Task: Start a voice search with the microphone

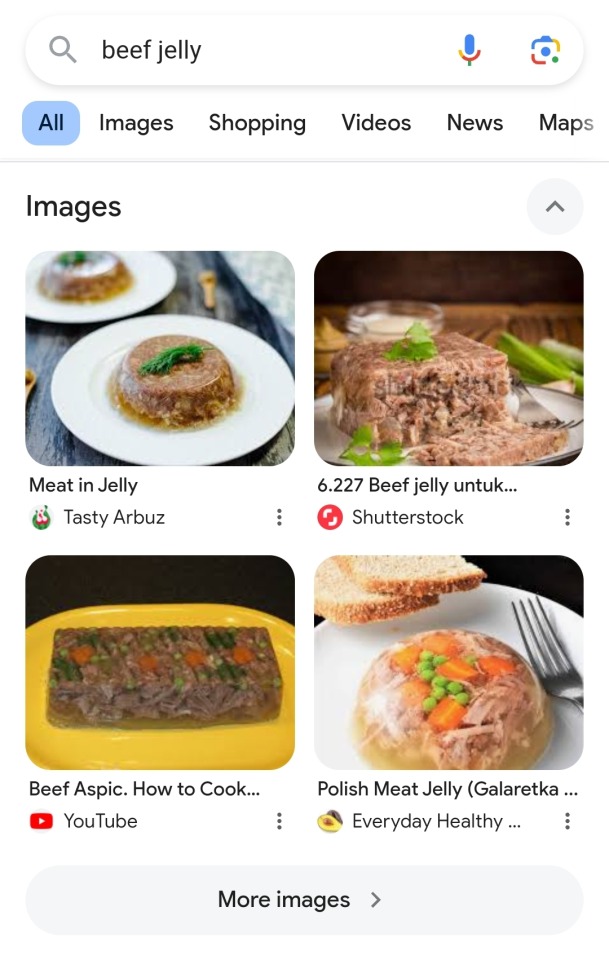Action: pos(470,50)
